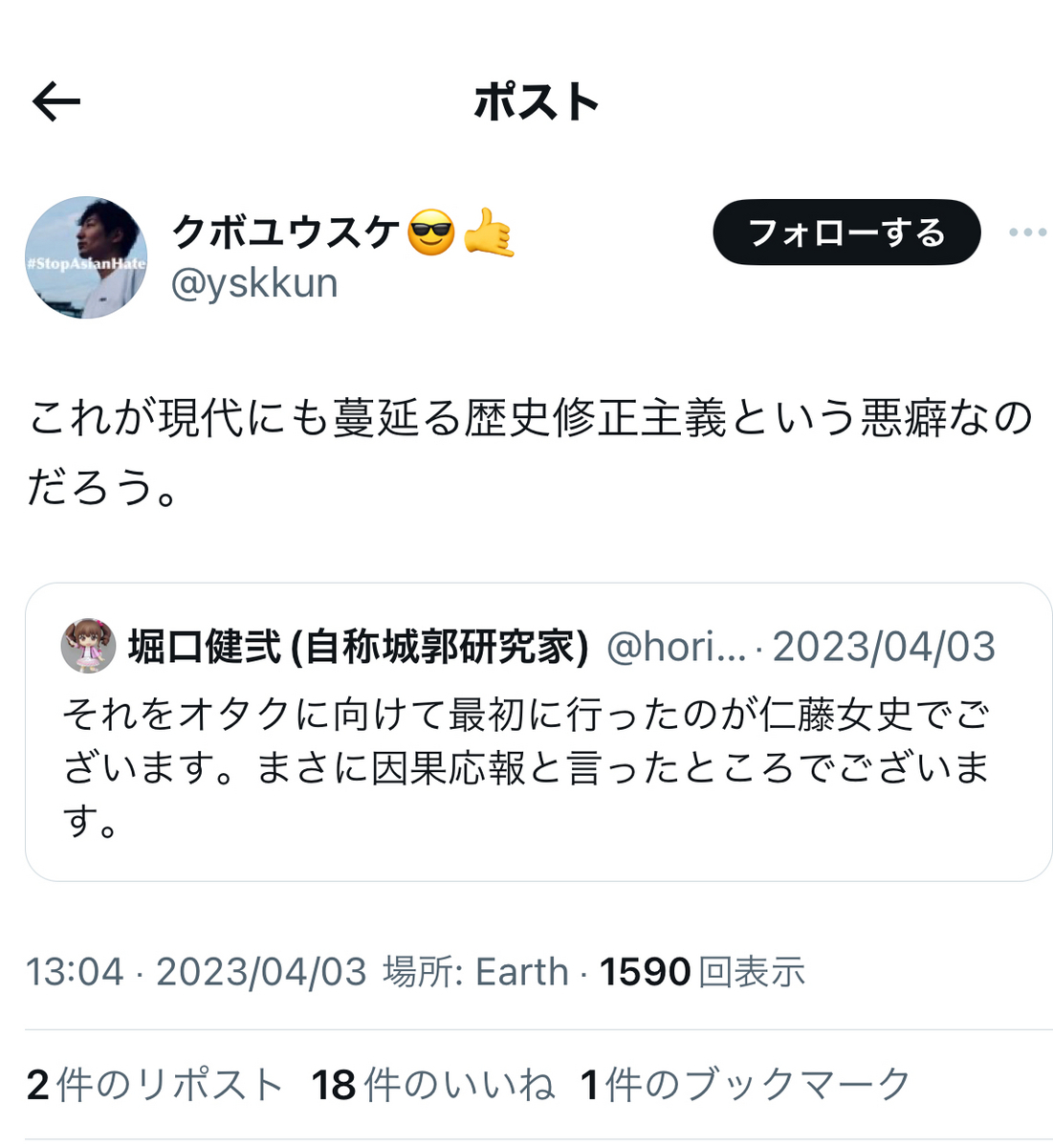View the 18件のいいね list

(432, 1085)
